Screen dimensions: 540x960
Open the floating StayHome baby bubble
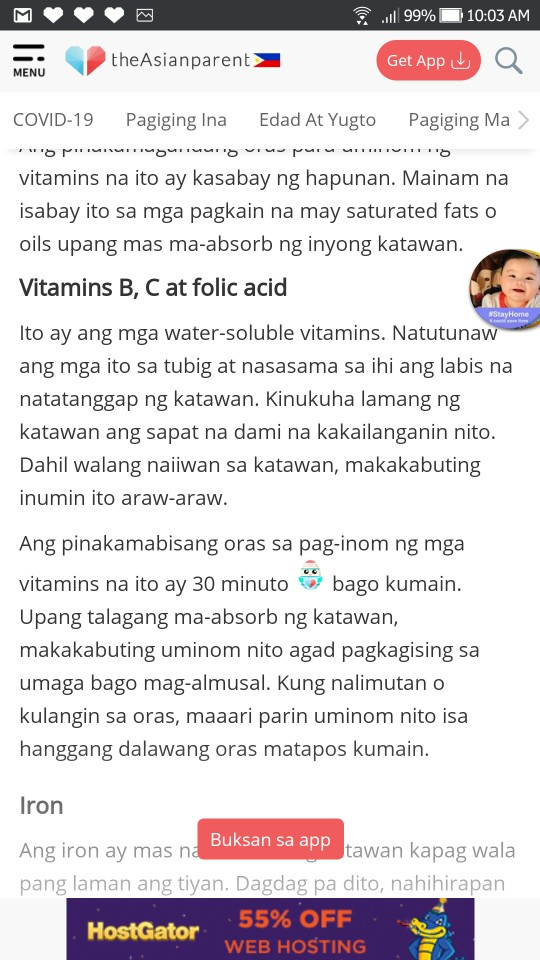point(505,288)
